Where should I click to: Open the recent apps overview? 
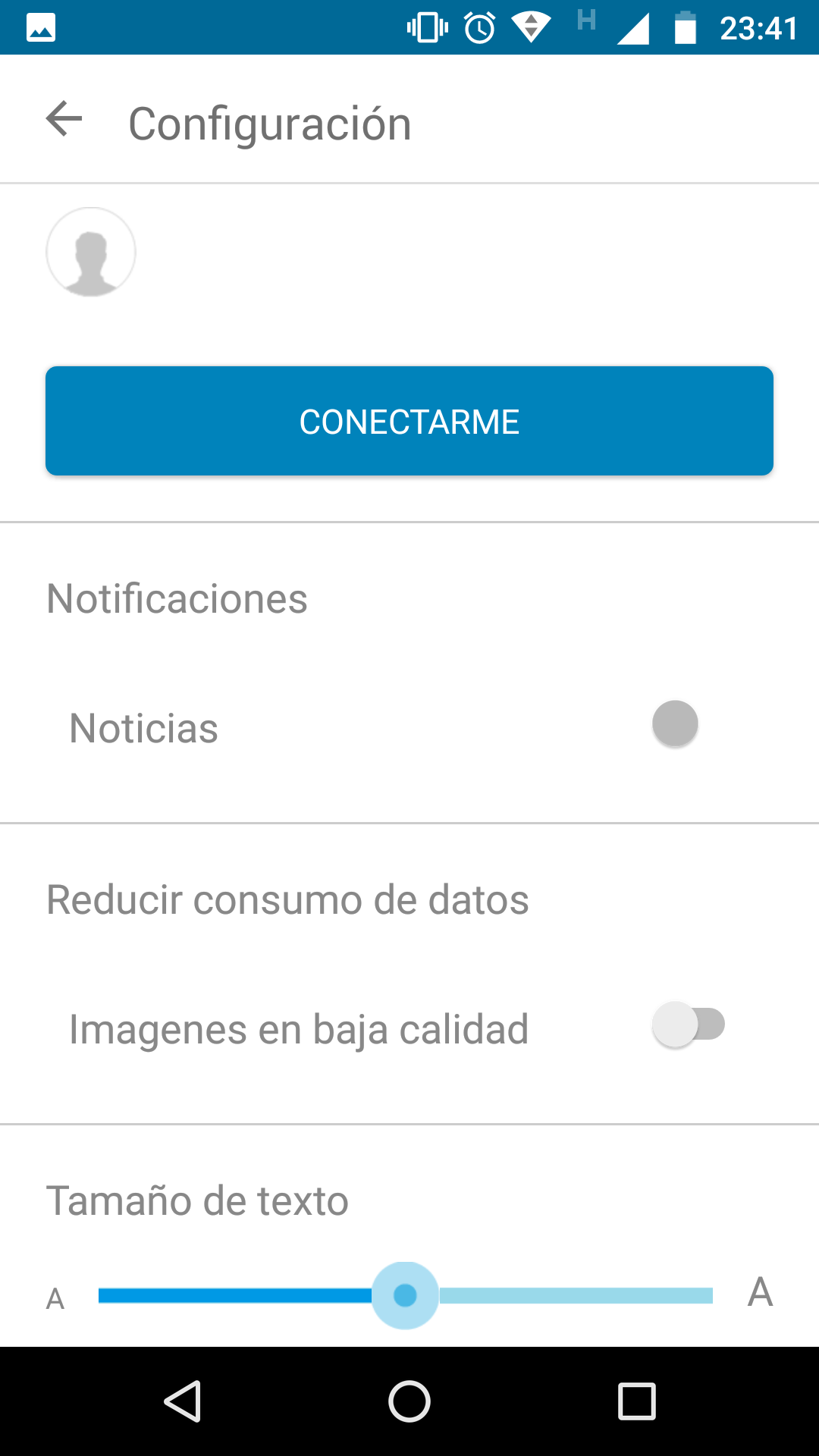click(x=637, y=1401)
